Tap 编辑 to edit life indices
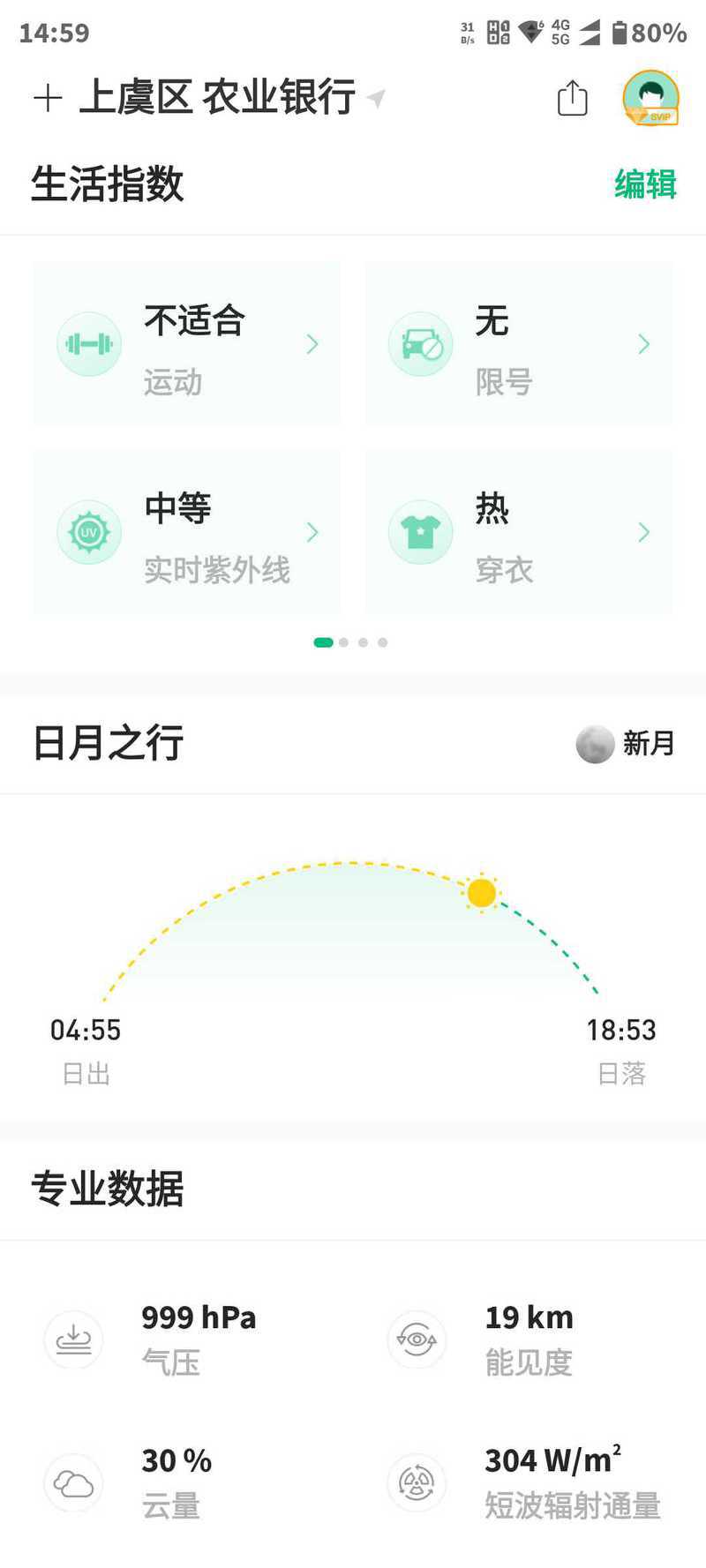Viewport: 706px width, 1568px height. click(x=645, y=184)
